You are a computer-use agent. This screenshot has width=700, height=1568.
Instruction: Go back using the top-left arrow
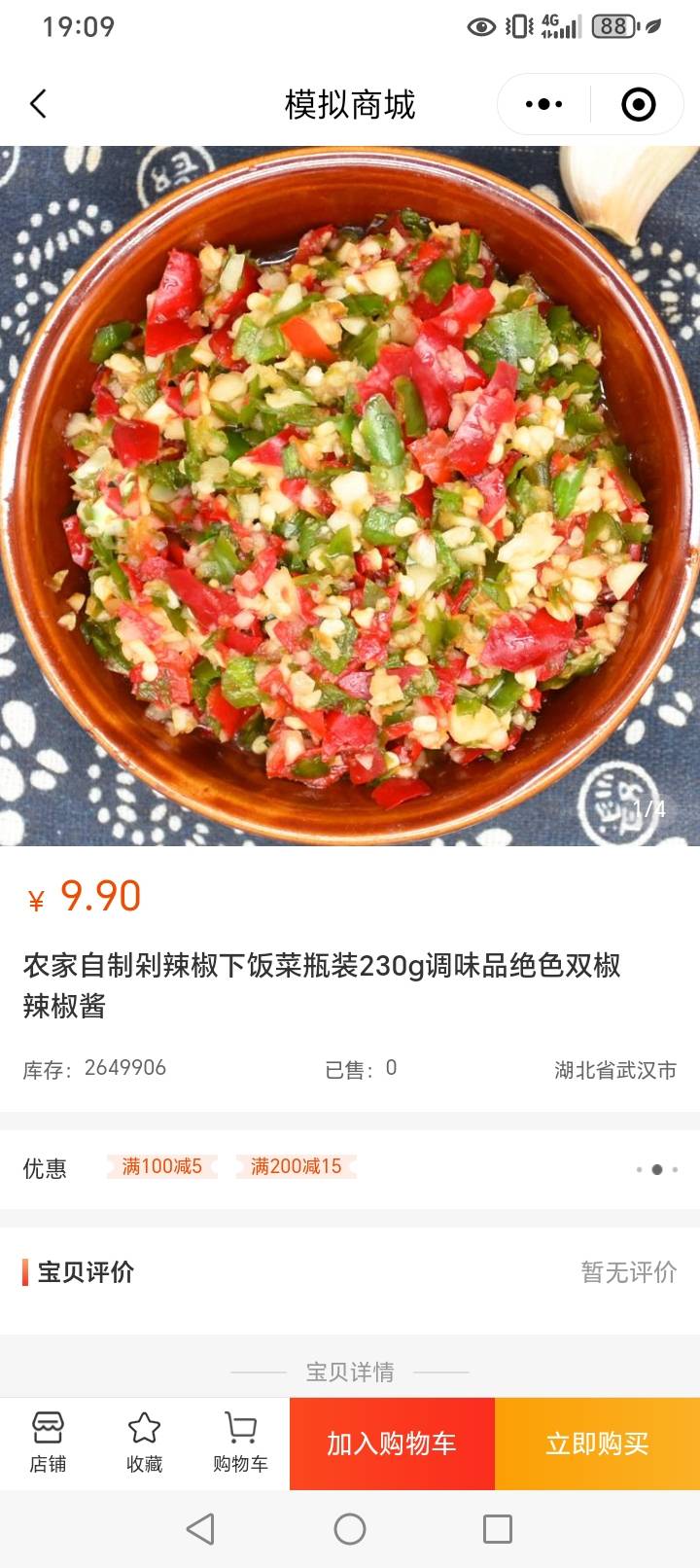tap(39, 104)
